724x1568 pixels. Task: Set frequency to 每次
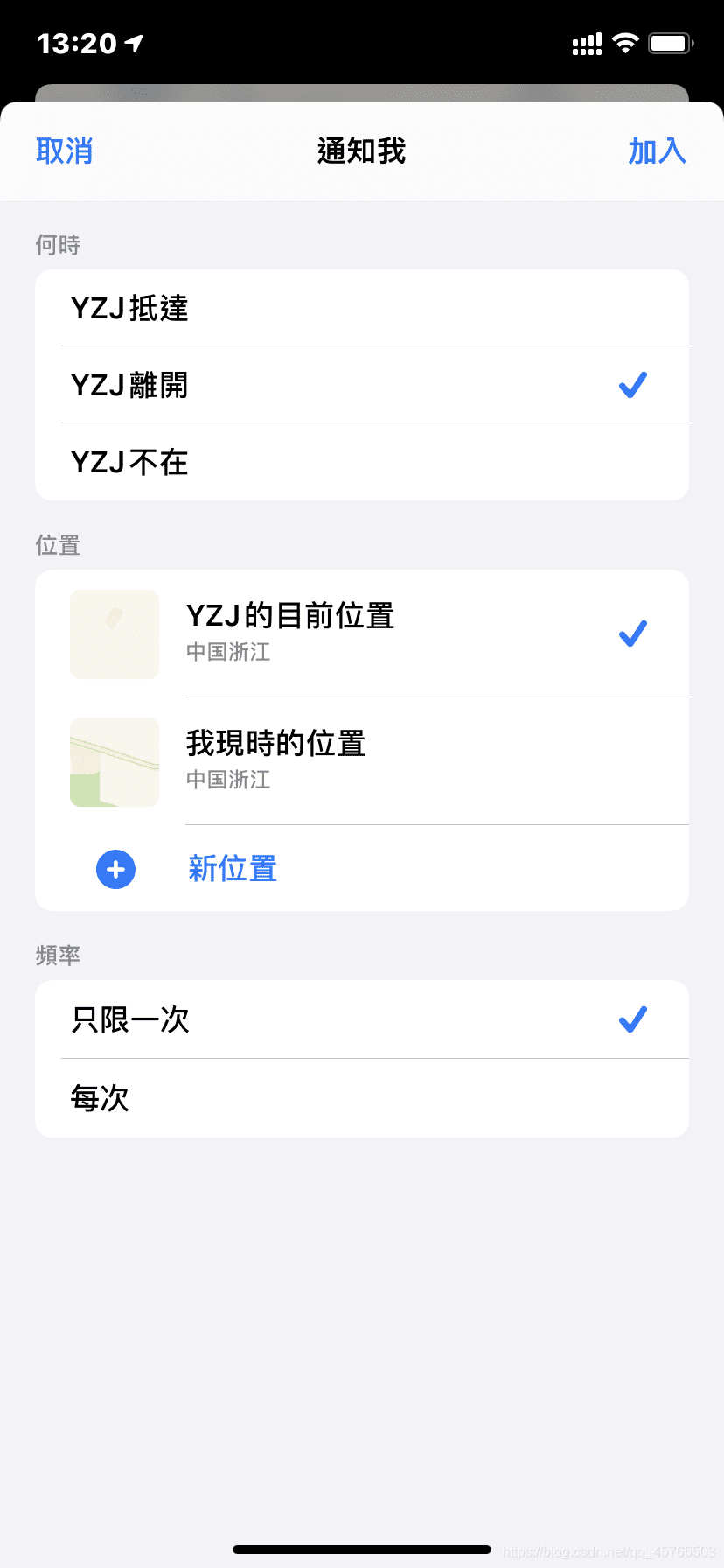(362, 1098)
